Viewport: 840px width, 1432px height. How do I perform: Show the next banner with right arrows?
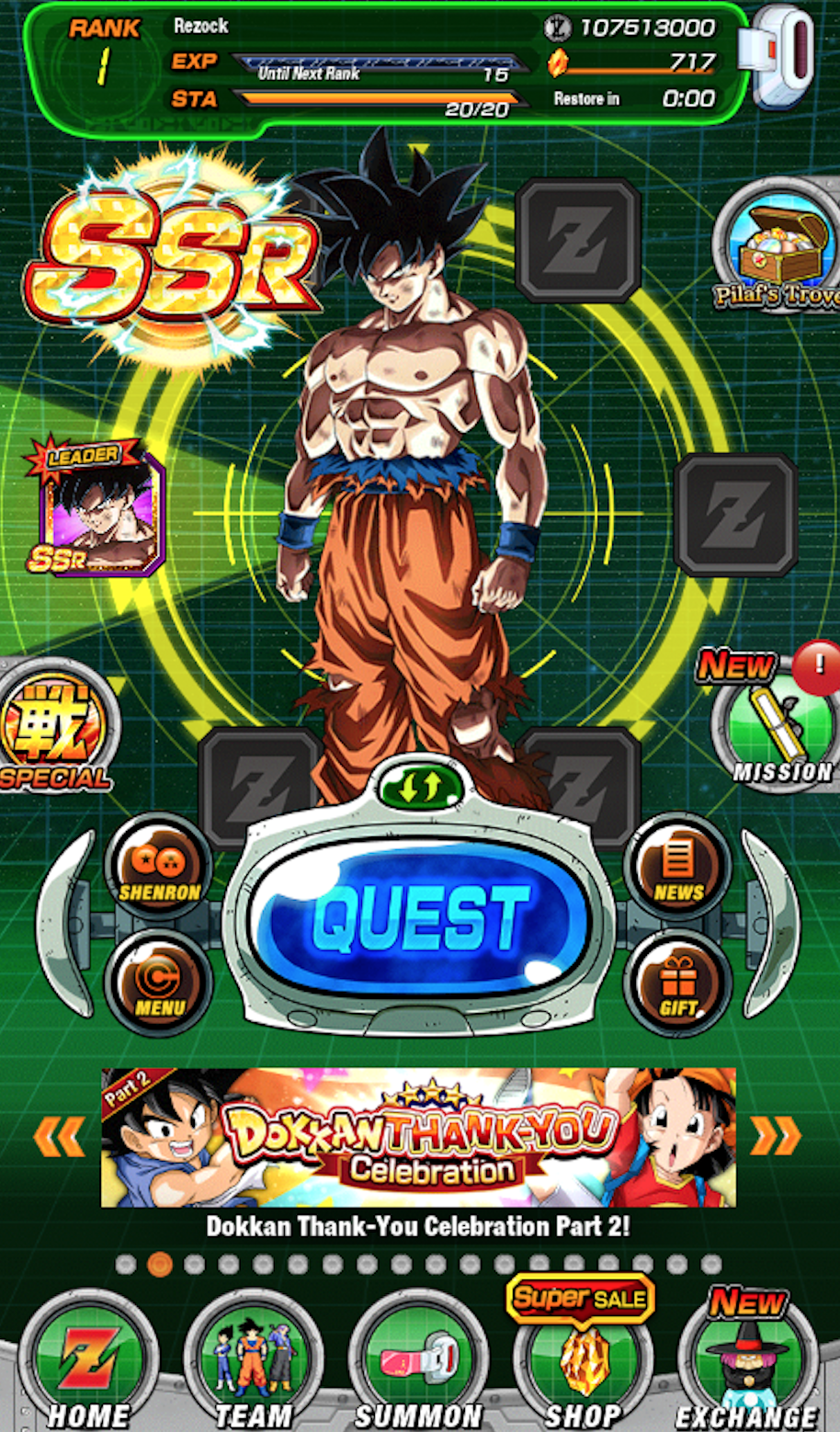[x=777, y=1138]
